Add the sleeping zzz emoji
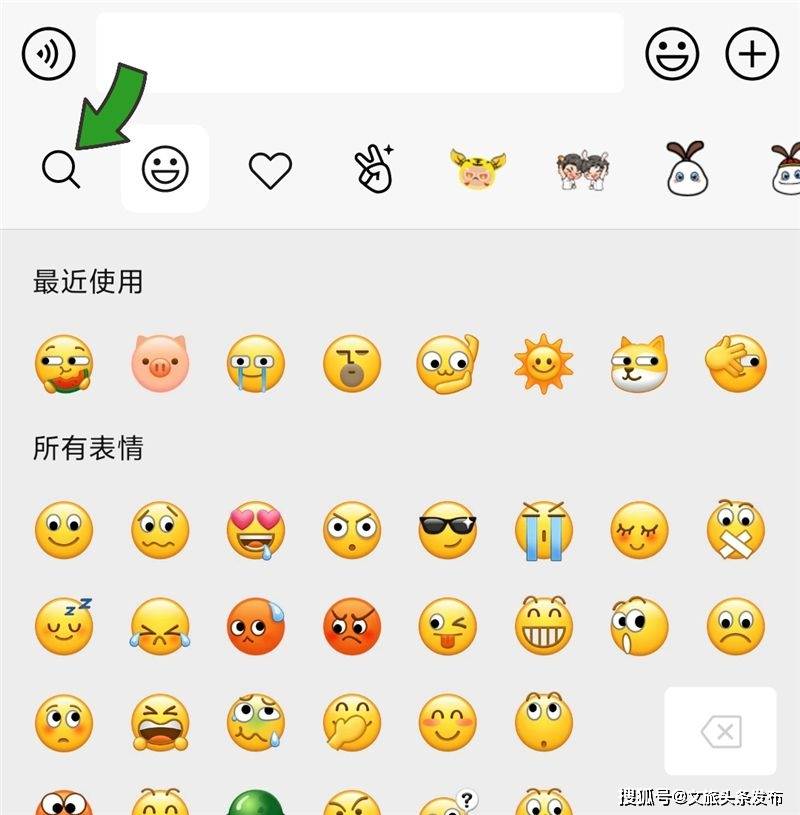 (x=64, y=625)
